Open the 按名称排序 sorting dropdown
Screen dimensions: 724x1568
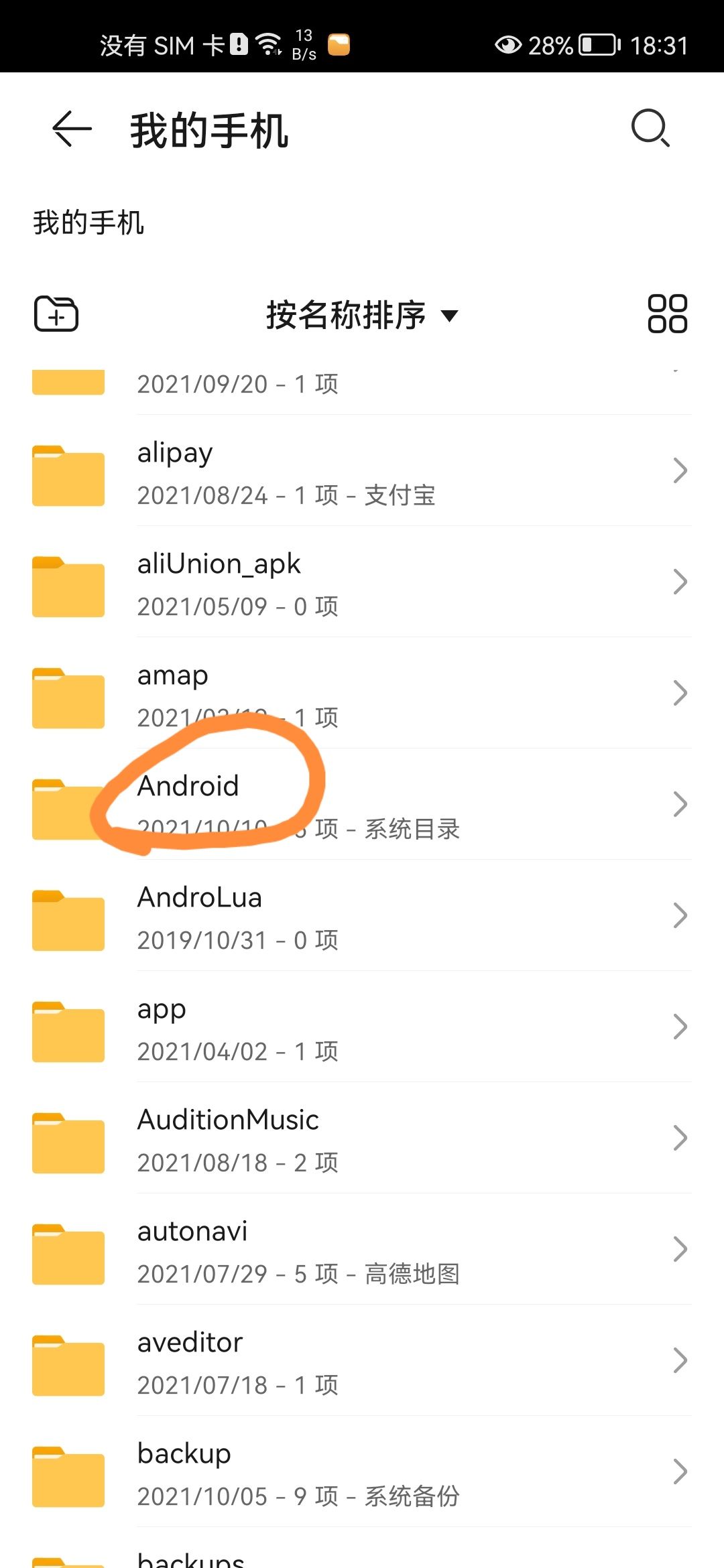tap(362, 314)
